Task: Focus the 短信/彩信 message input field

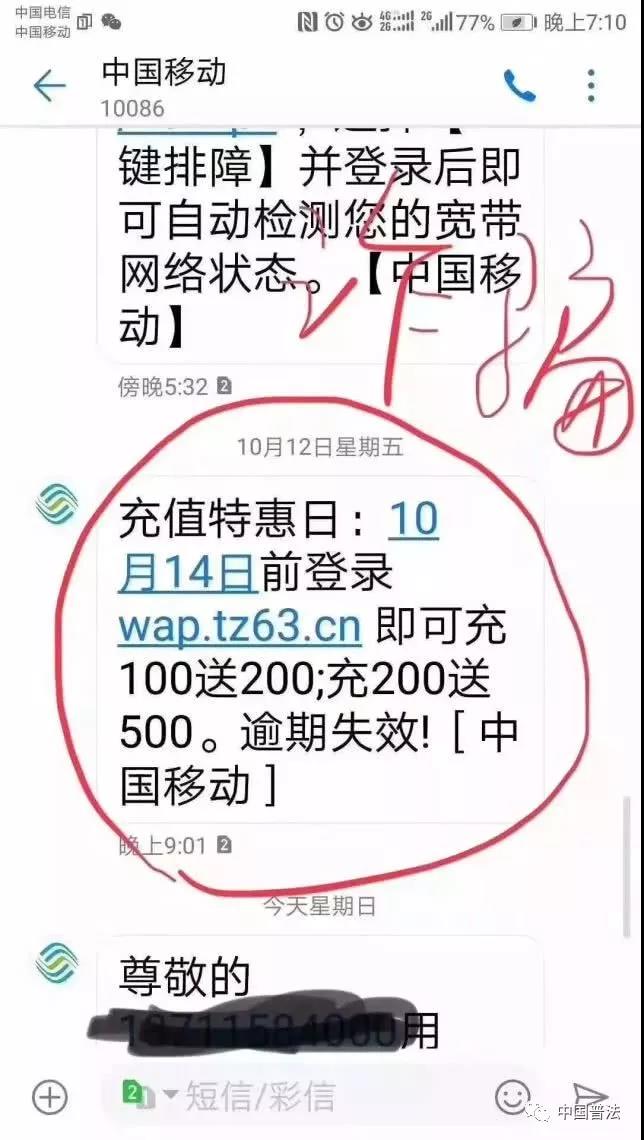Action: click(305, 1096)
